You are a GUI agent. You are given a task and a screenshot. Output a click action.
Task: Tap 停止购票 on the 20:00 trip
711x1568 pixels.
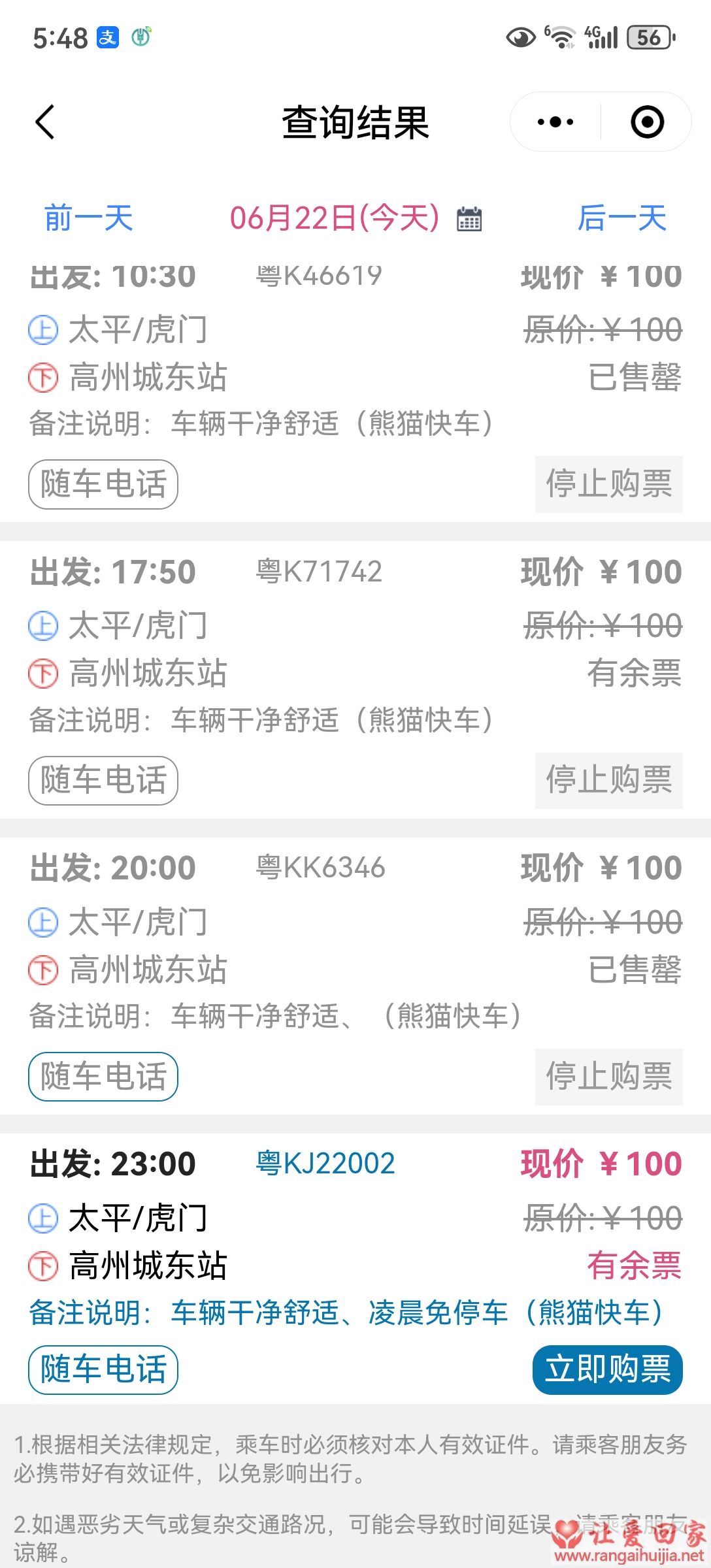click(608, 1076)
